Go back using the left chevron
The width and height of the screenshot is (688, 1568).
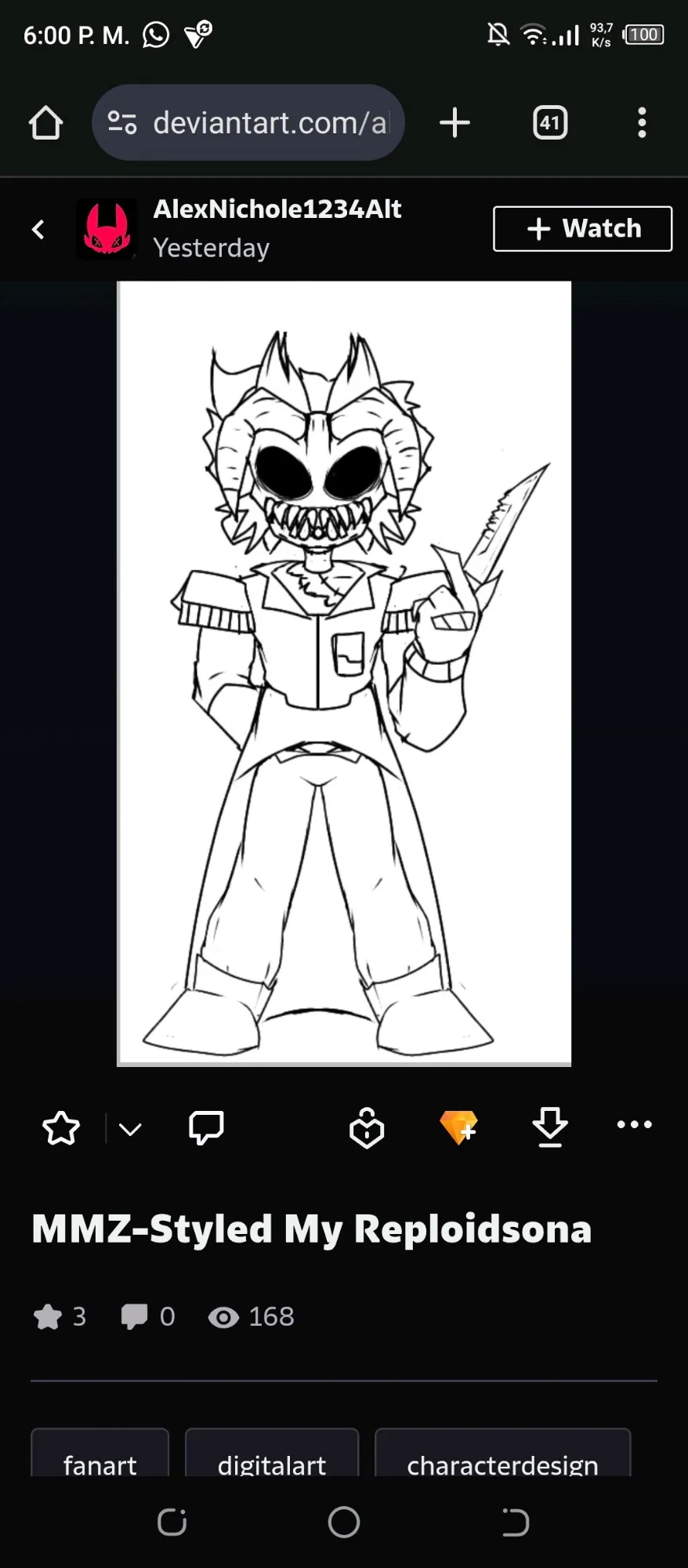tap(38, 229)
